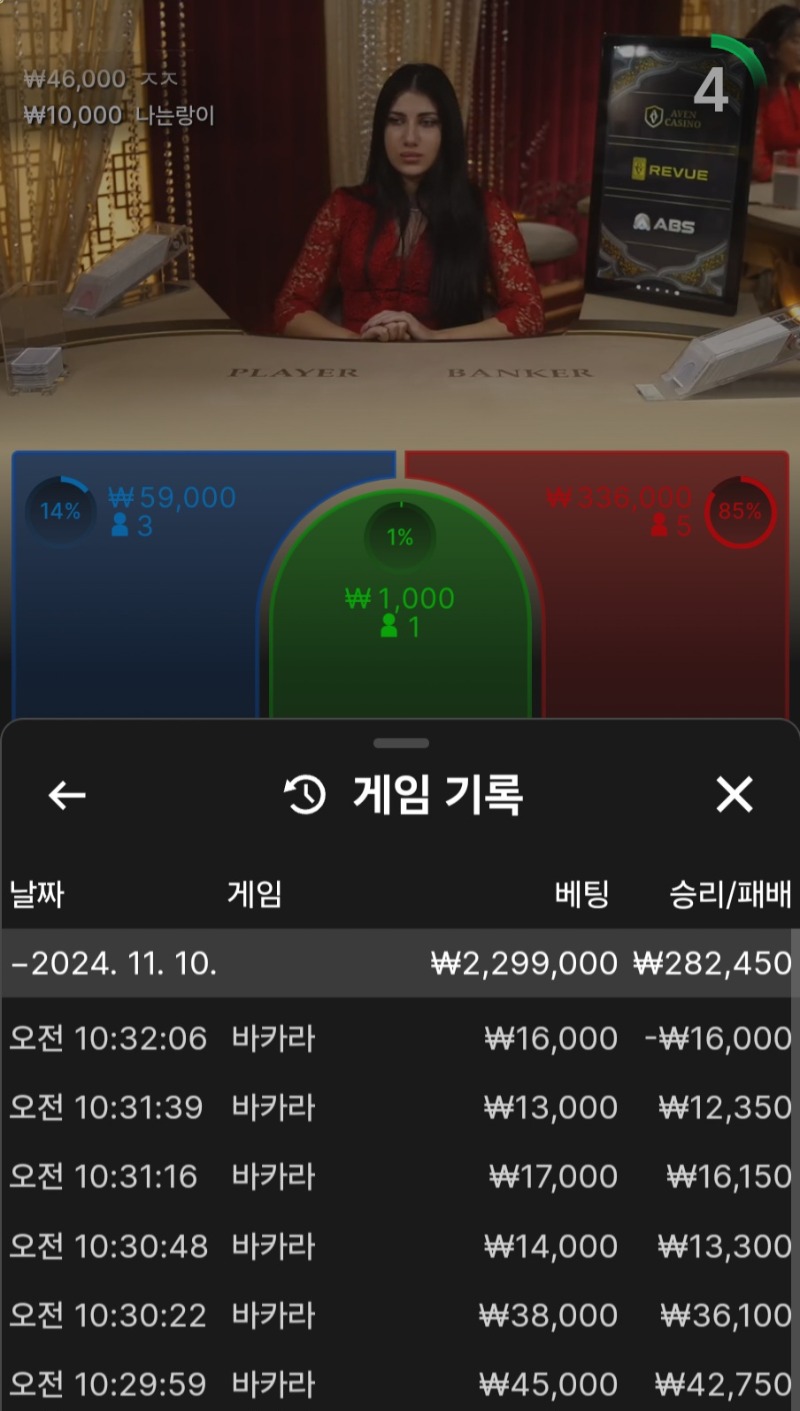The image size is (800, 1411).
Task: Collapse the 2024. 11. 10. date group
Action: [x=400, y=963]
